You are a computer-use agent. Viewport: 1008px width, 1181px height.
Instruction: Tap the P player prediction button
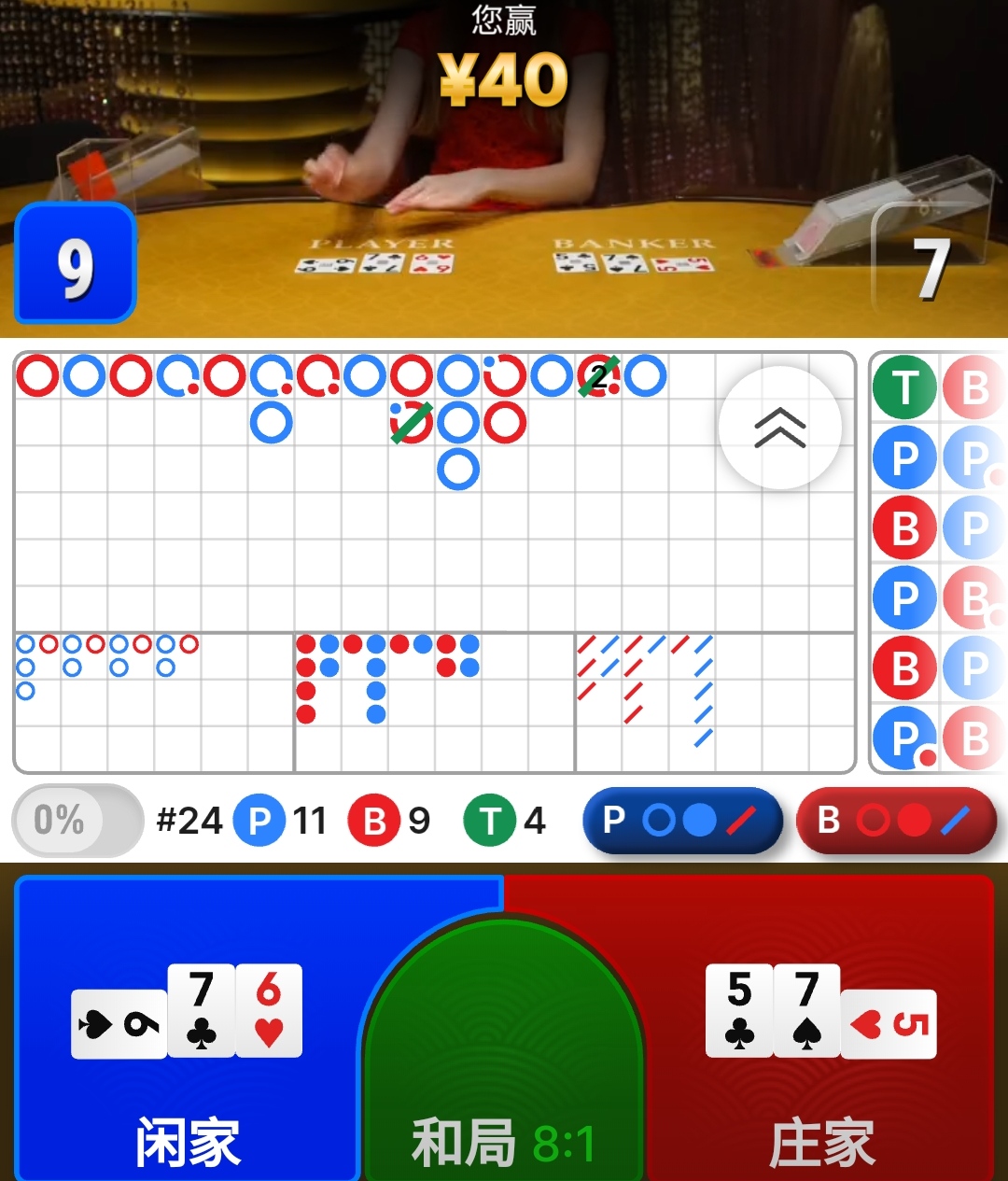pos(681,821)
